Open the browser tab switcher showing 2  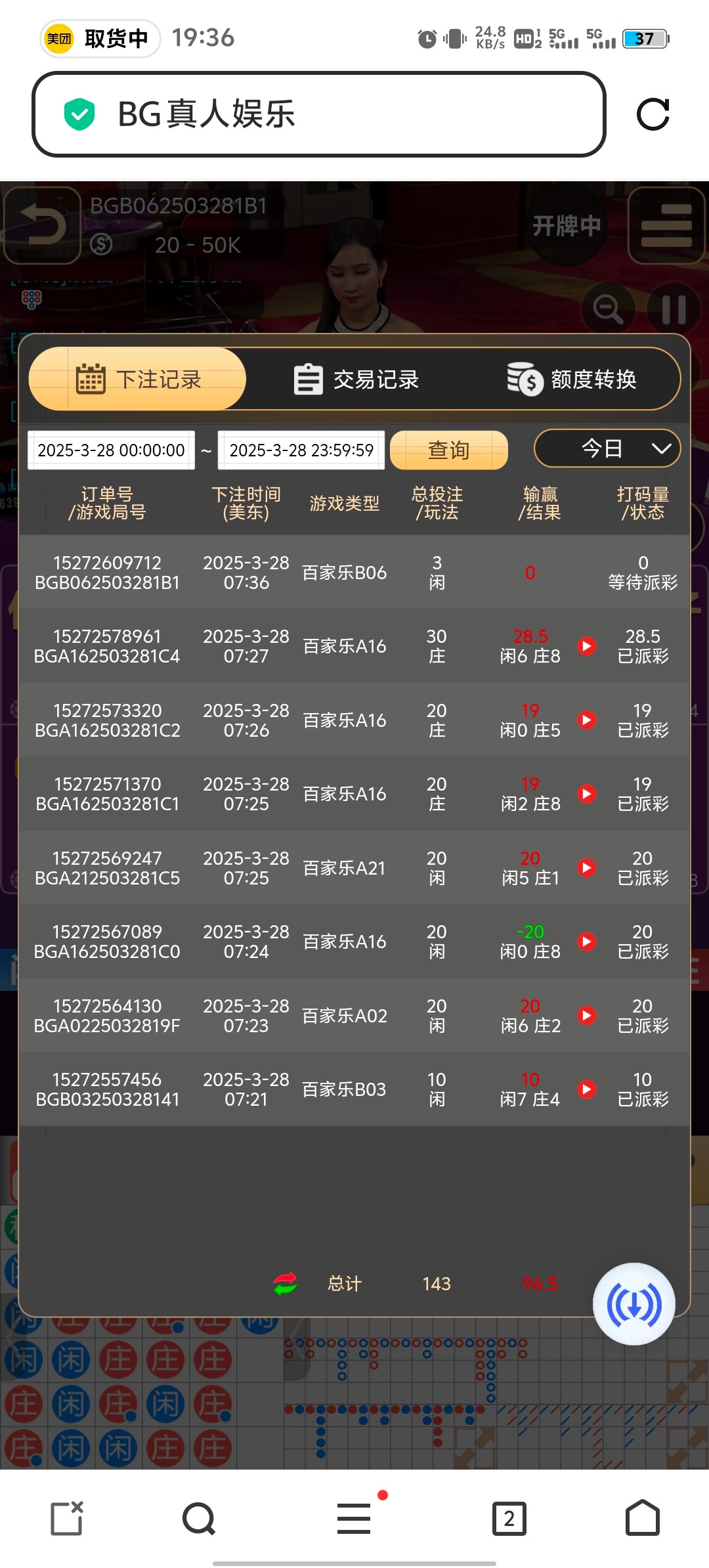[509, 1519]
